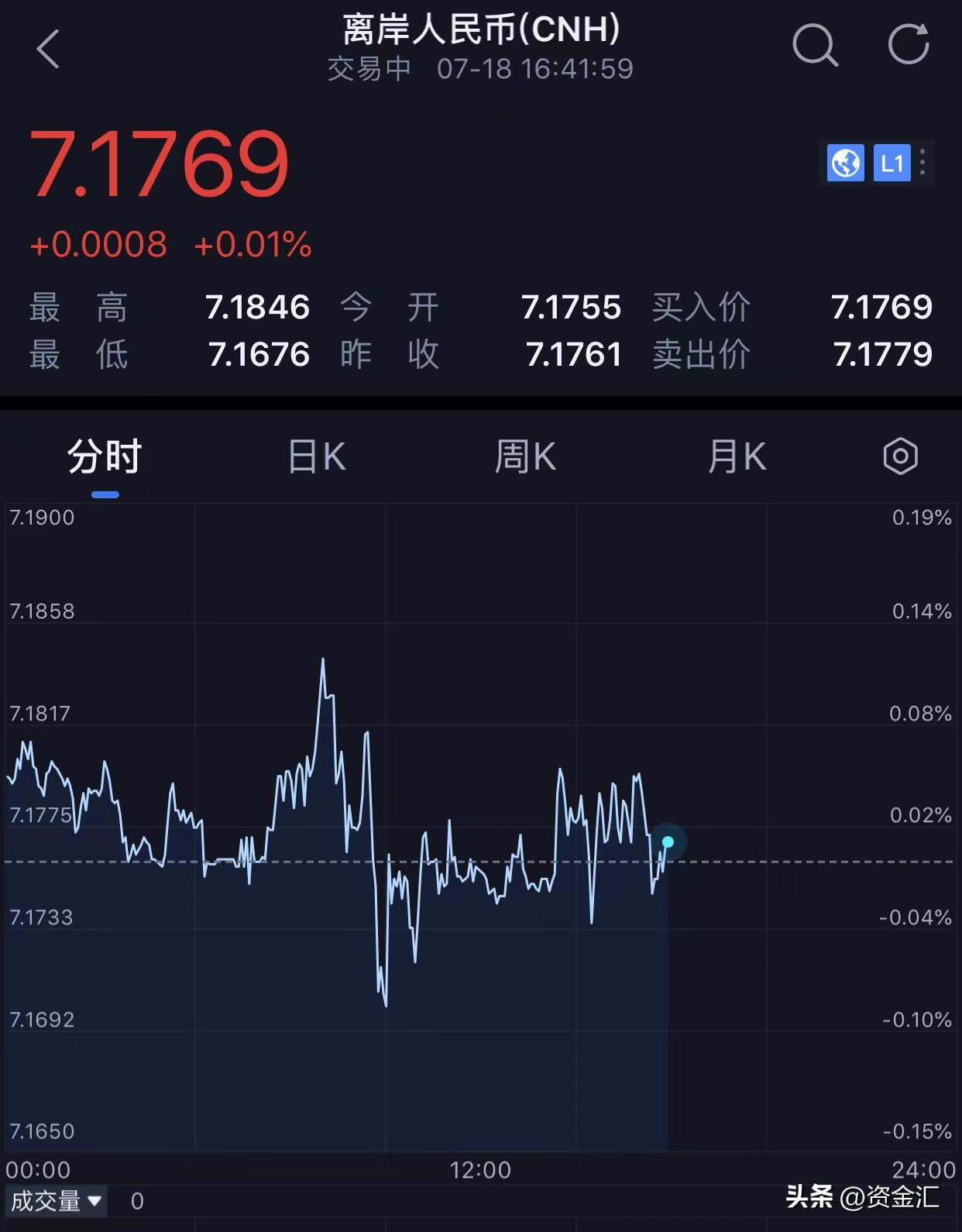The width and height of the screenshot is (962, 1232).
Task: Expand the 成交量 indicator dropdown
Action: [x=56, y=1201]
